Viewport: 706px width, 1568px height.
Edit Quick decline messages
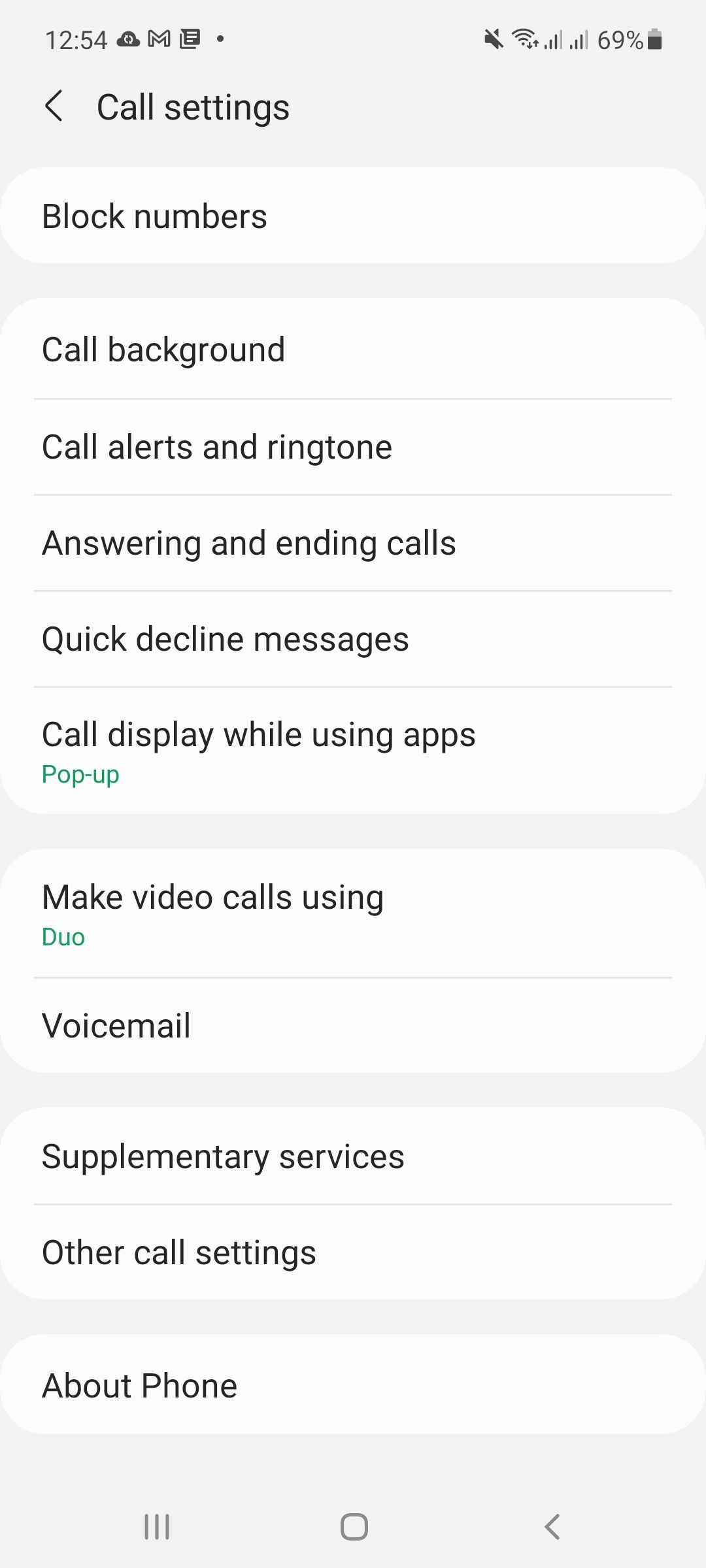click(353, 639)
